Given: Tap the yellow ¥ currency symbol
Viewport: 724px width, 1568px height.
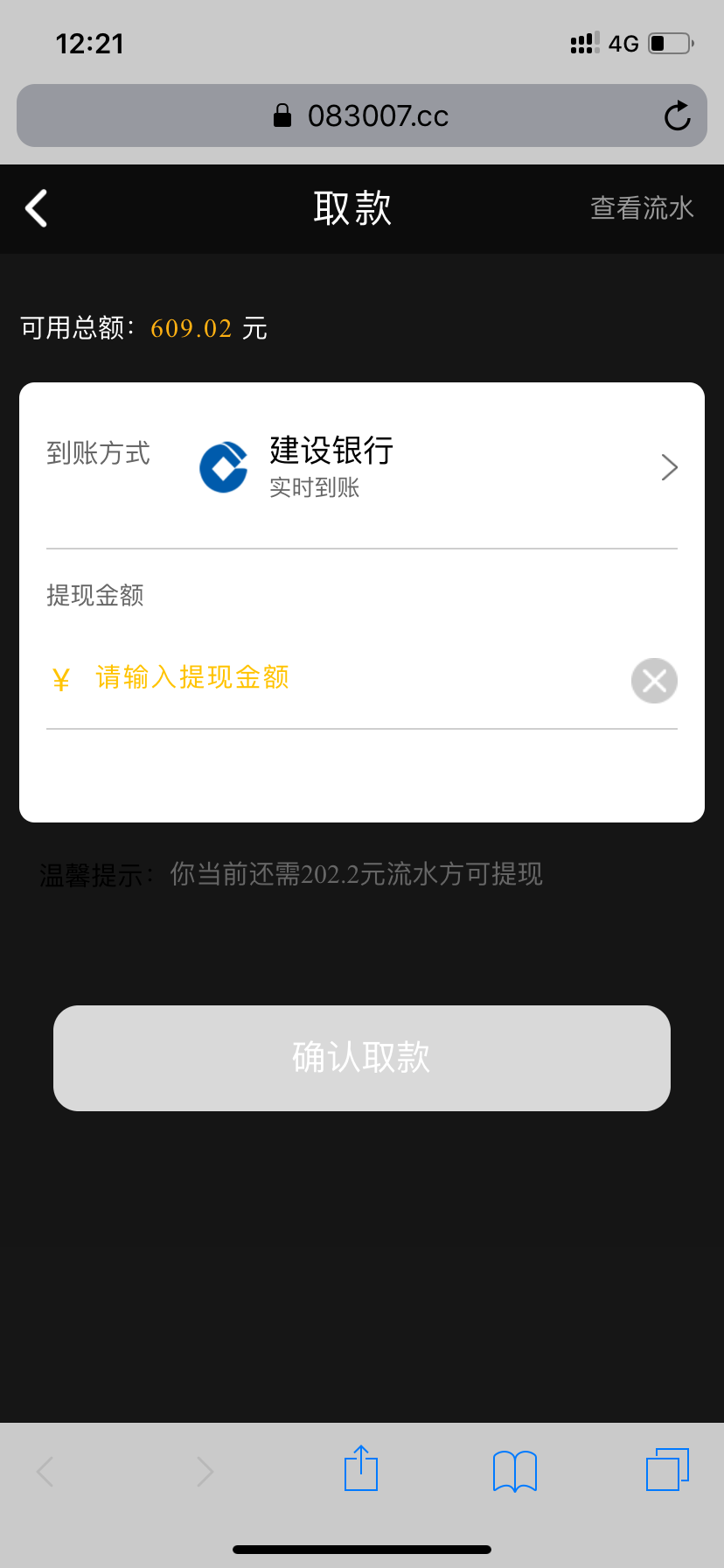Looking at the screenshot, I should pyautogui.click(x=59, y=680).
